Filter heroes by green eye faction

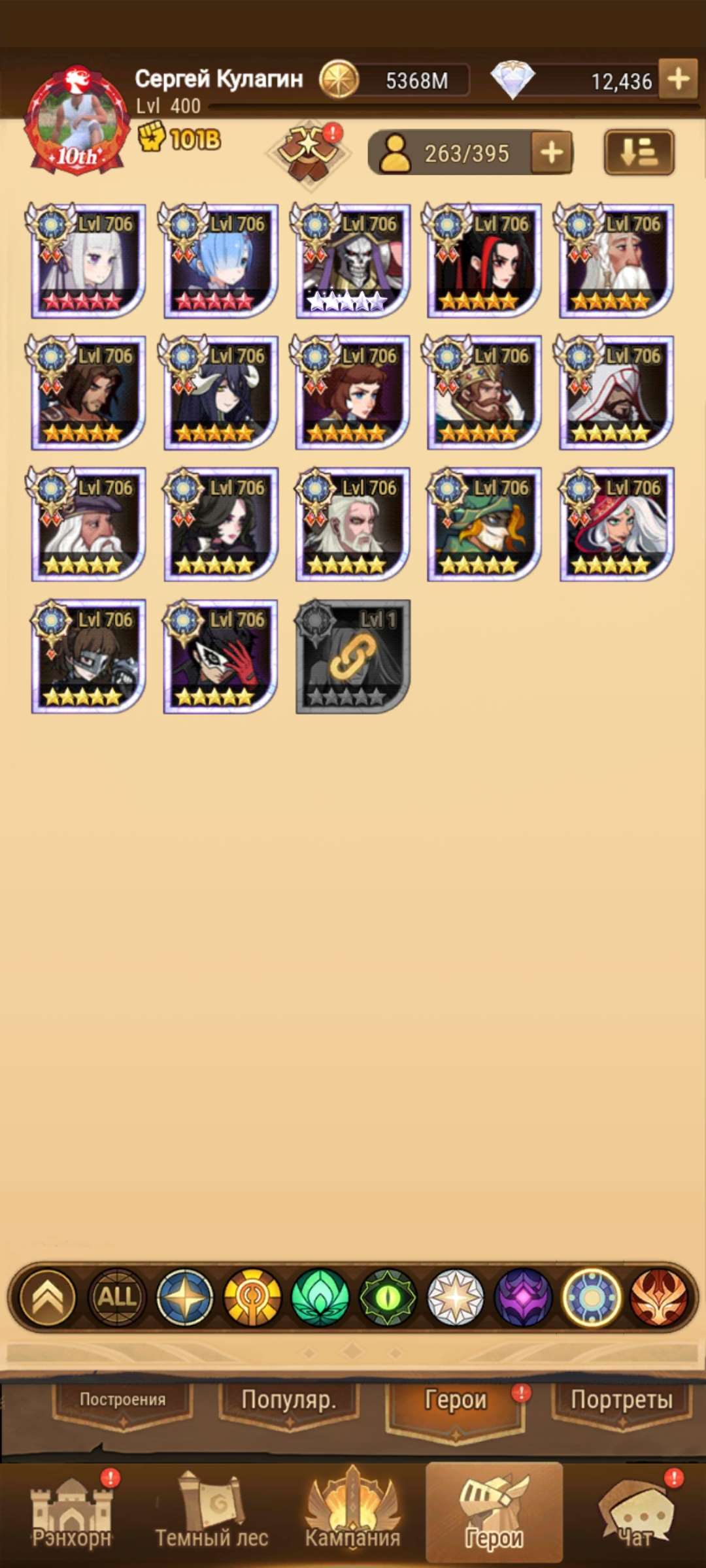[x=388, y=1297]
